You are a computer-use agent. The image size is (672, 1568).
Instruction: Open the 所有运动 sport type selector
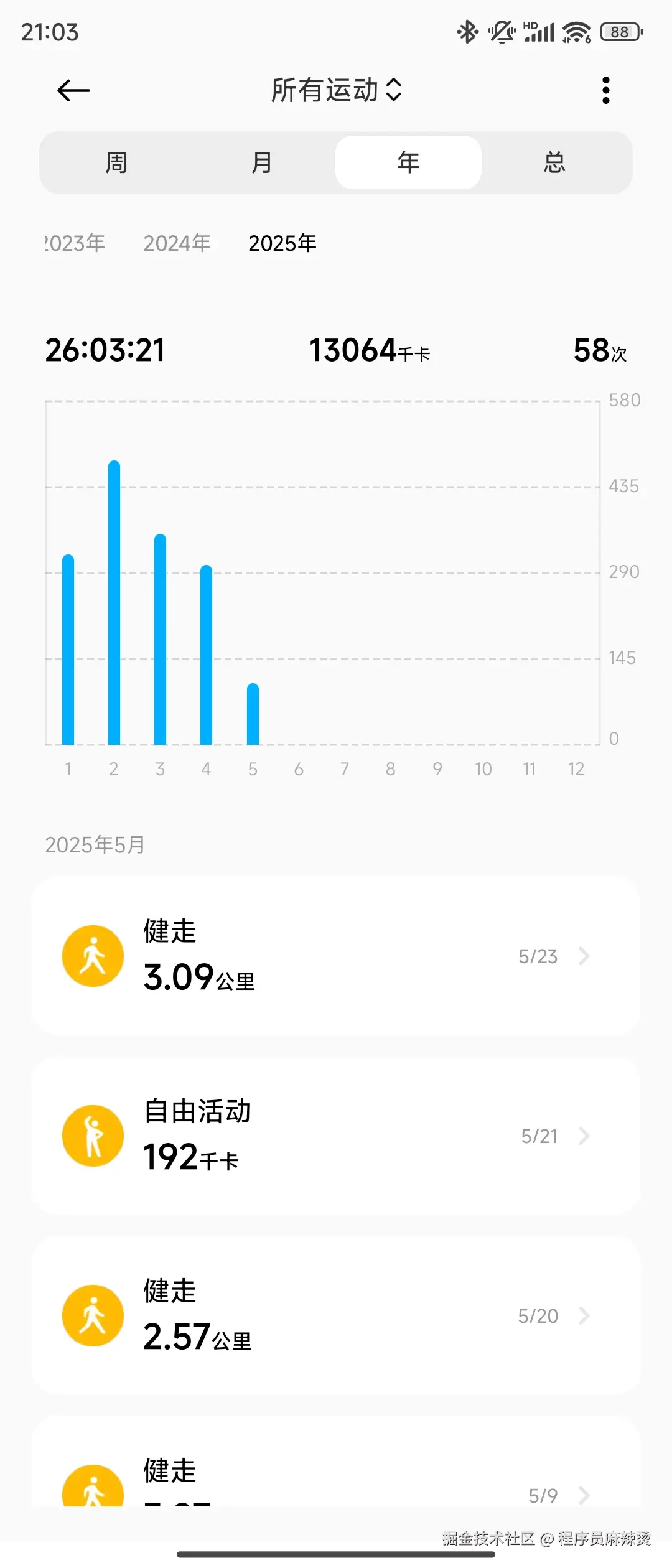[336, 90]
